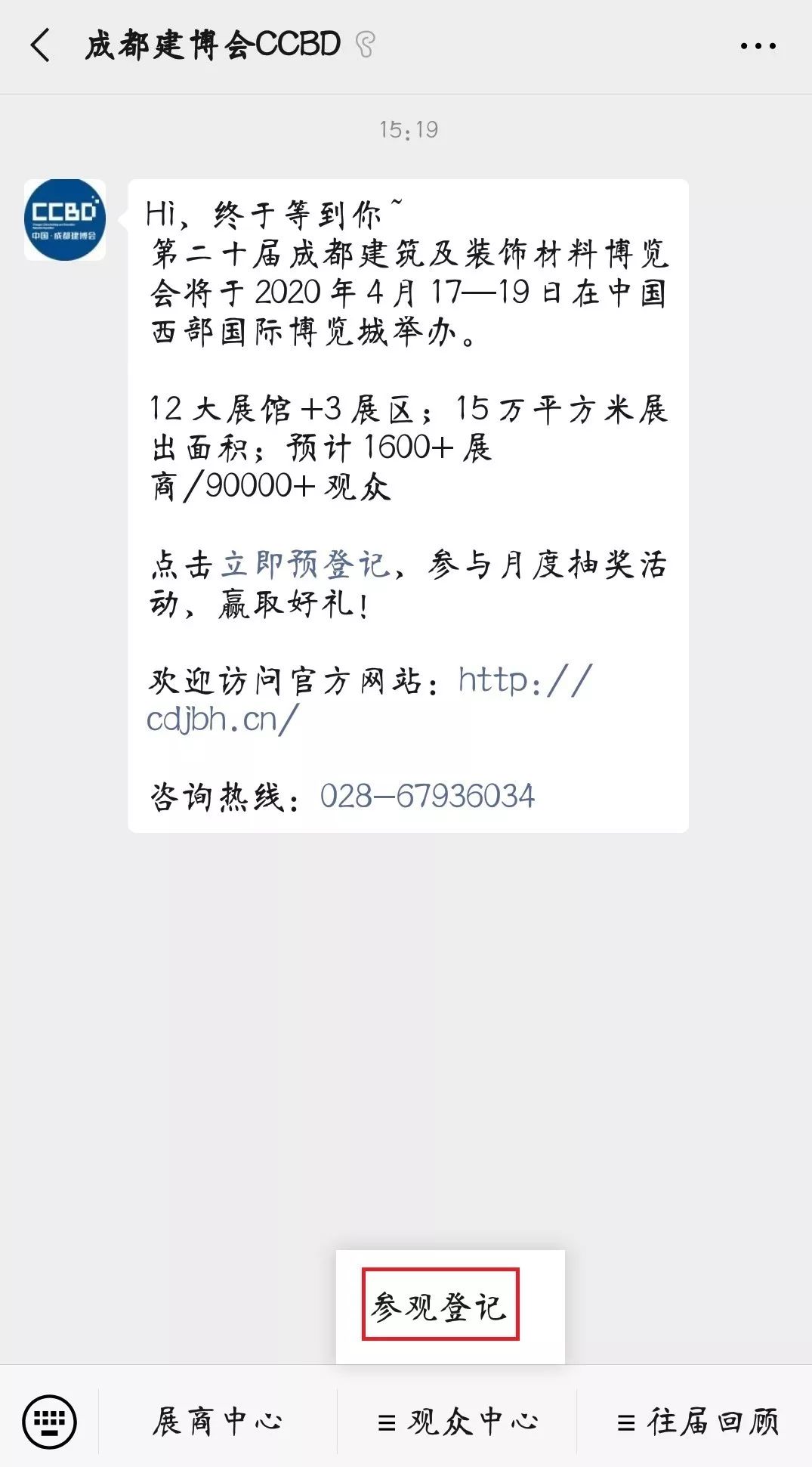Click the CCBD logo tile inside the message bubble
The image size is (812, 1467).
63,221
